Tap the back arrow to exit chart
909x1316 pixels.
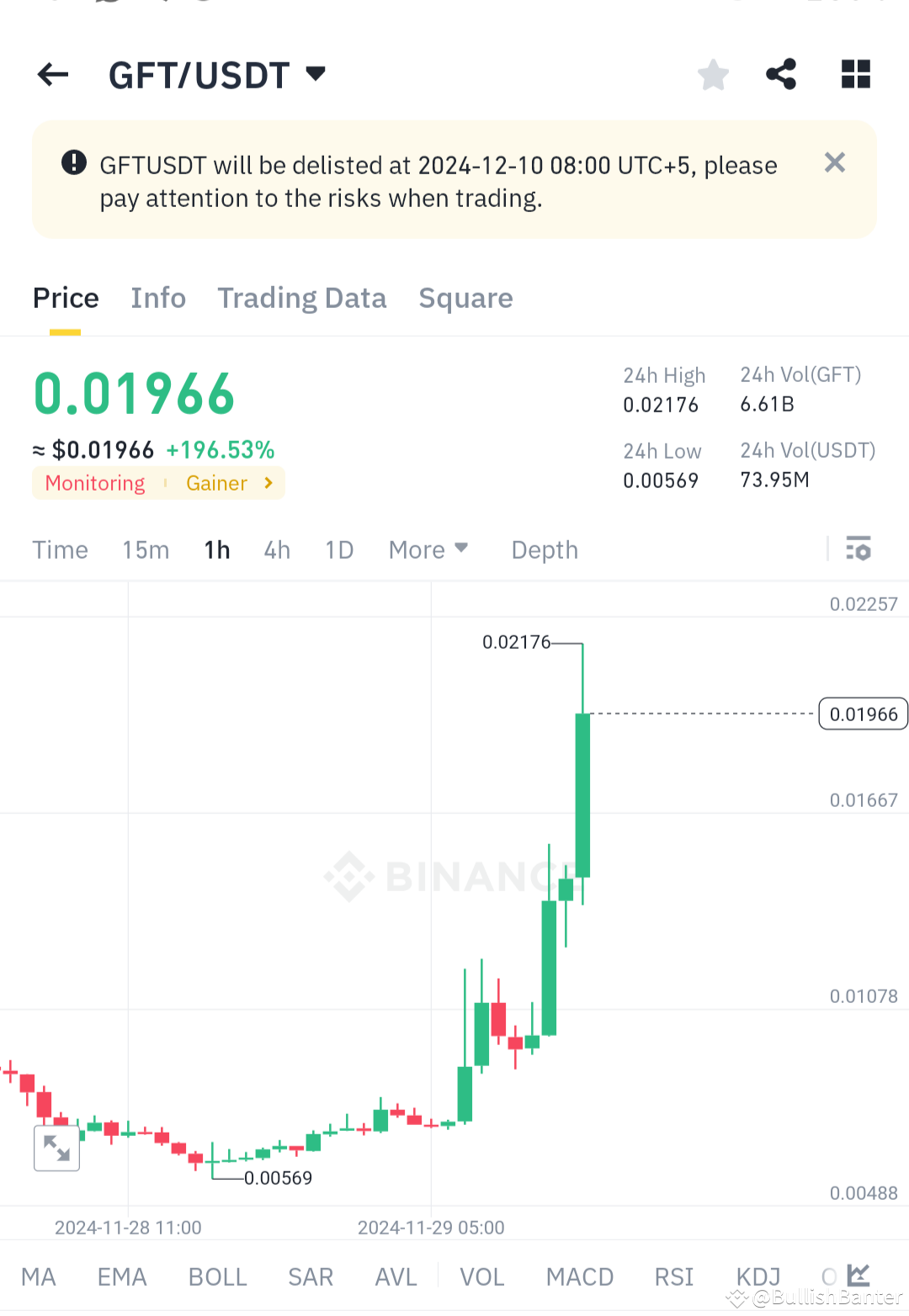52,74
